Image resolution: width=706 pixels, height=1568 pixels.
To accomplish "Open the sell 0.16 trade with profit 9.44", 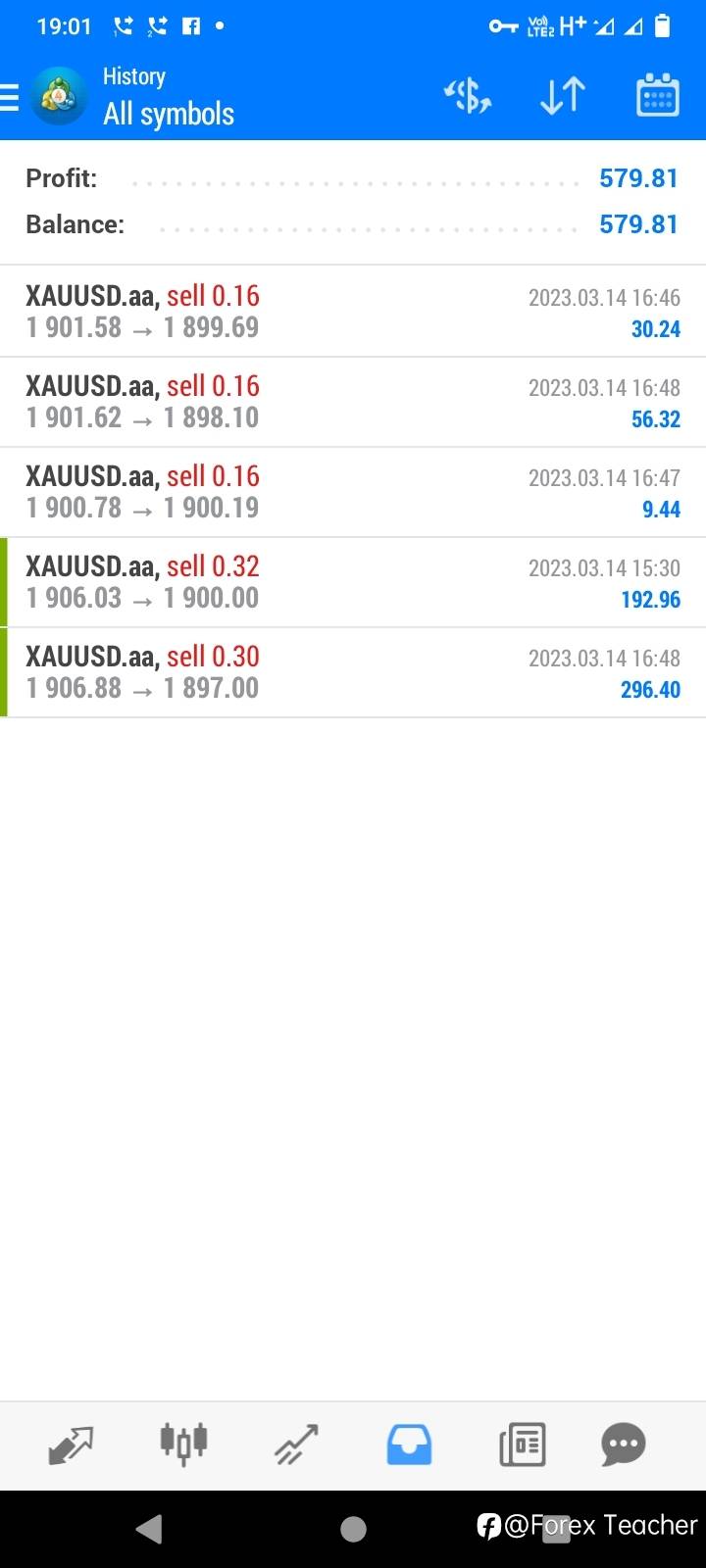I will pyautogui.click(x=353, y=492).
